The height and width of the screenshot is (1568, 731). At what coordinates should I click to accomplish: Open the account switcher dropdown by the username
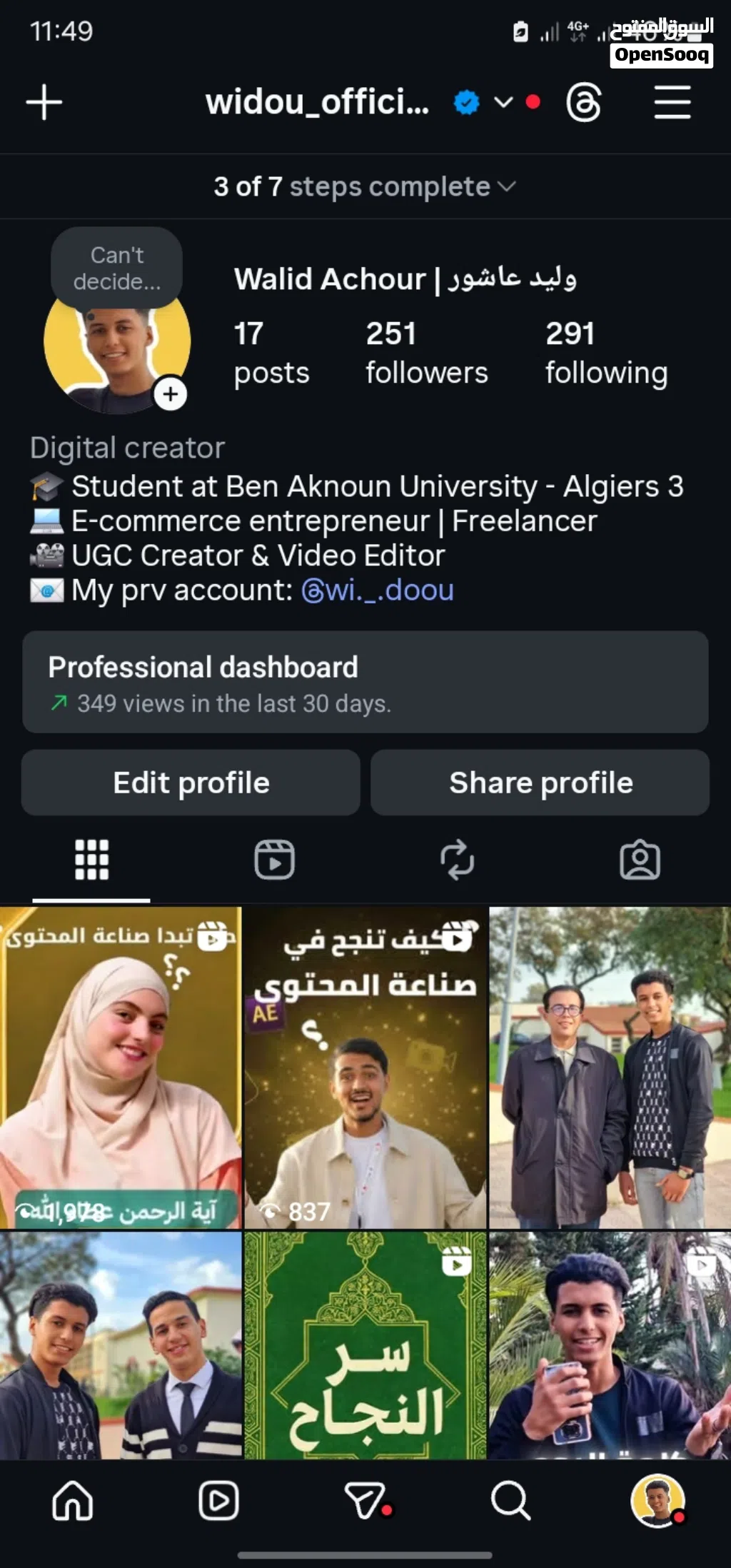point(503,102)
